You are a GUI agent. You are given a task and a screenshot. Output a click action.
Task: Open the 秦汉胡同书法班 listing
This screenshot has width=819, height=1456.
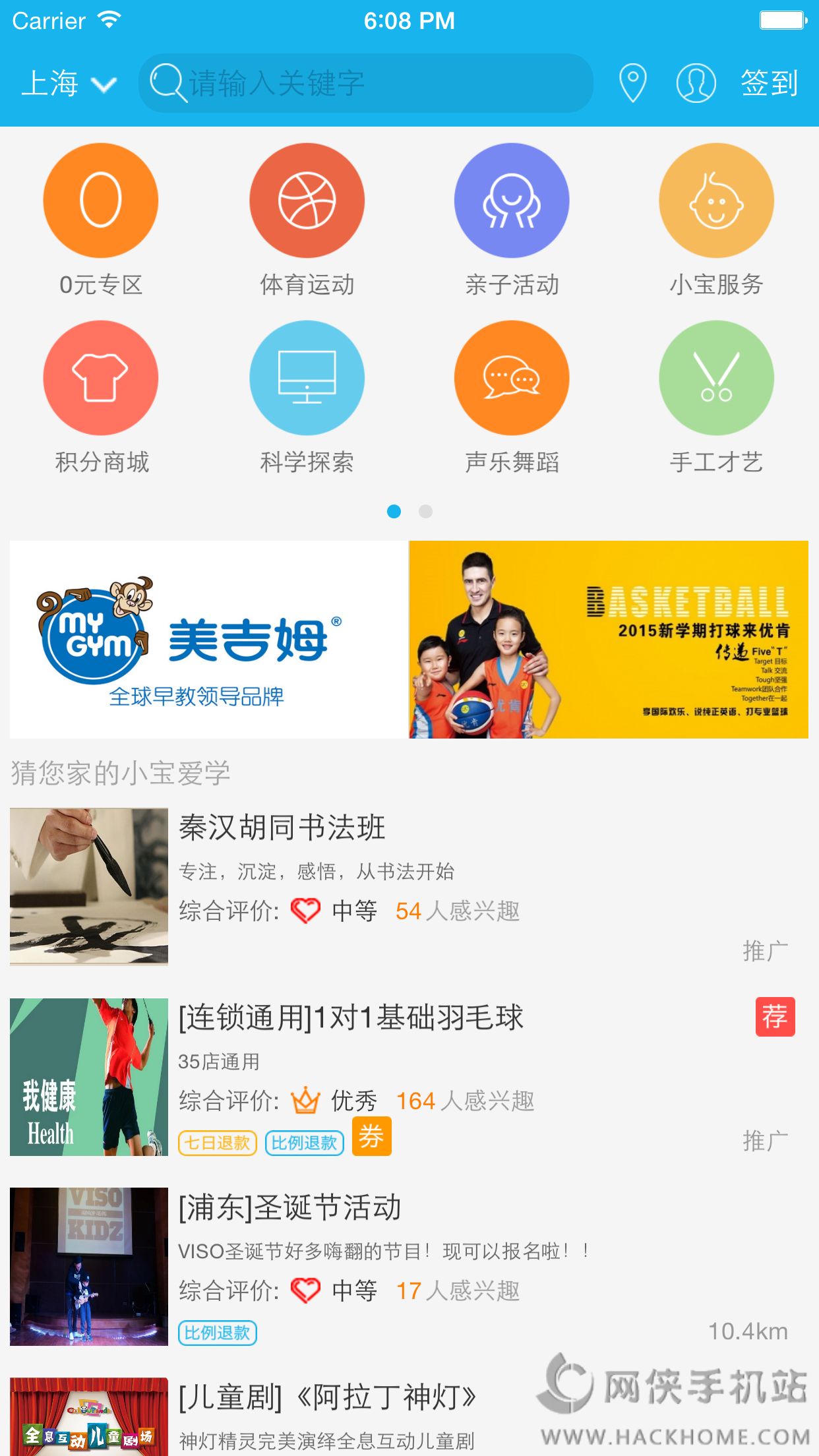pyautogui.click(x=409, y=887)
